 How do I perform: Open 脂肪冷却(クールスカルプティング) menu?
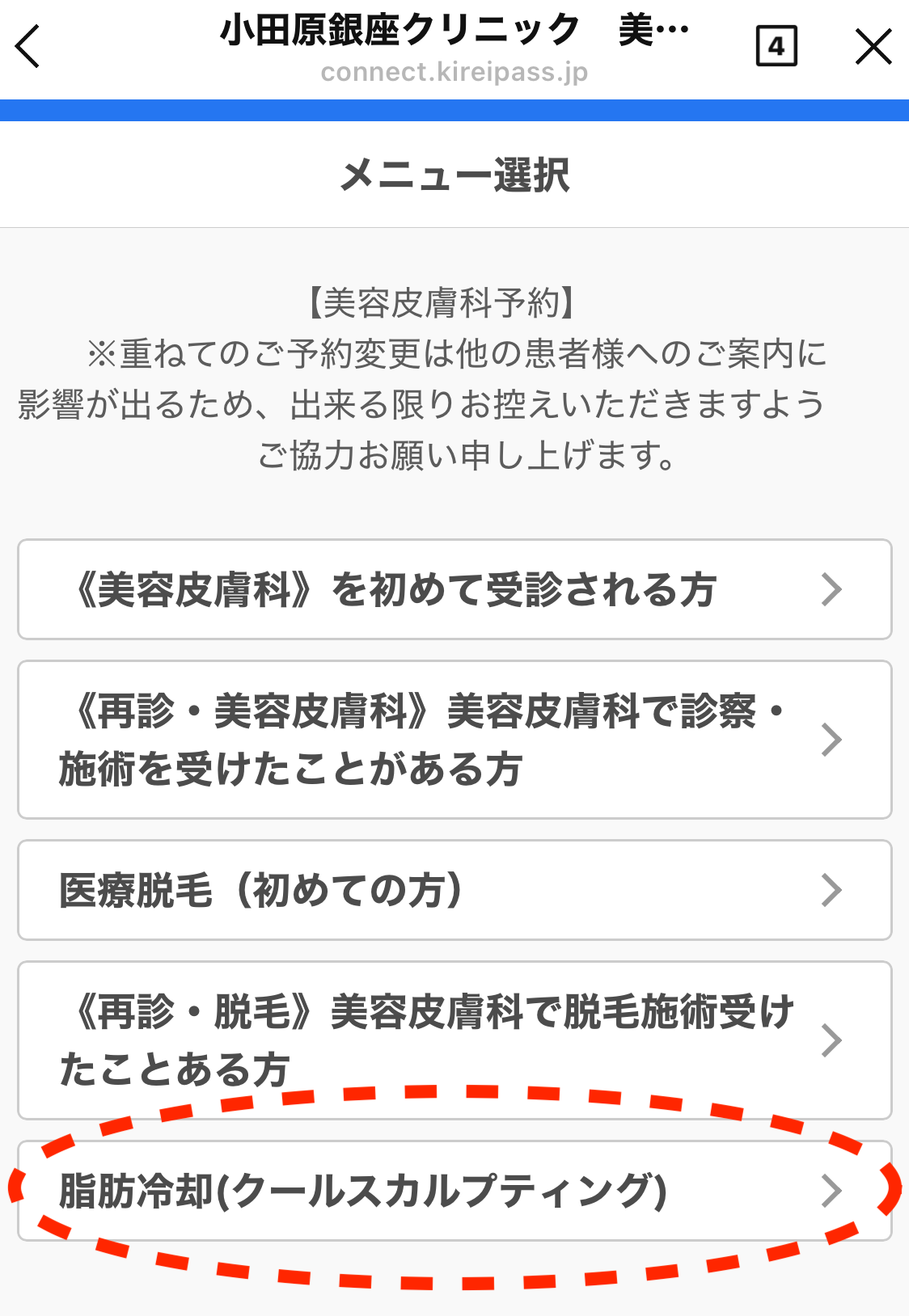click(454, 1191)
